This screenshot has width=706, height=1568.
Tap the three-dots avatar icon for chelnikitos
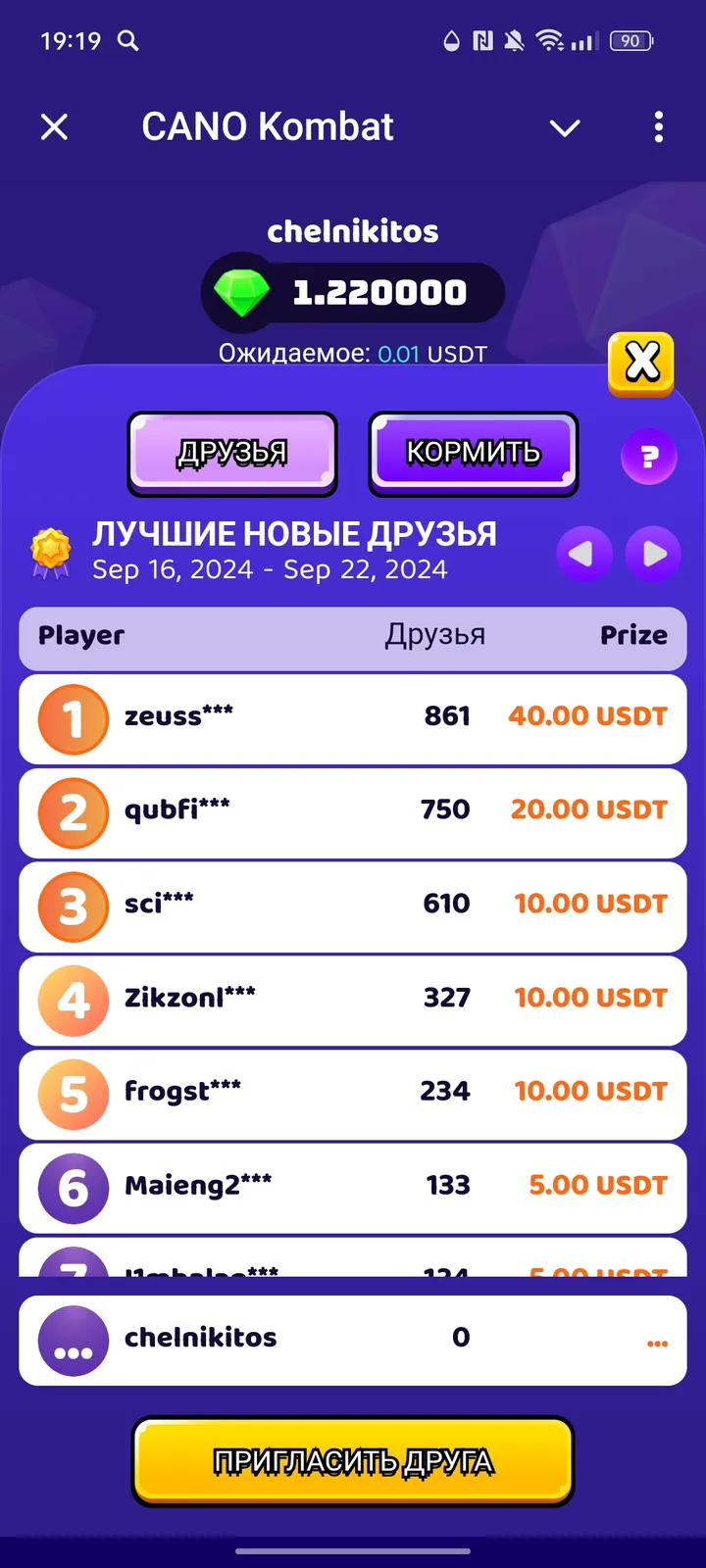click(72, 1341)
